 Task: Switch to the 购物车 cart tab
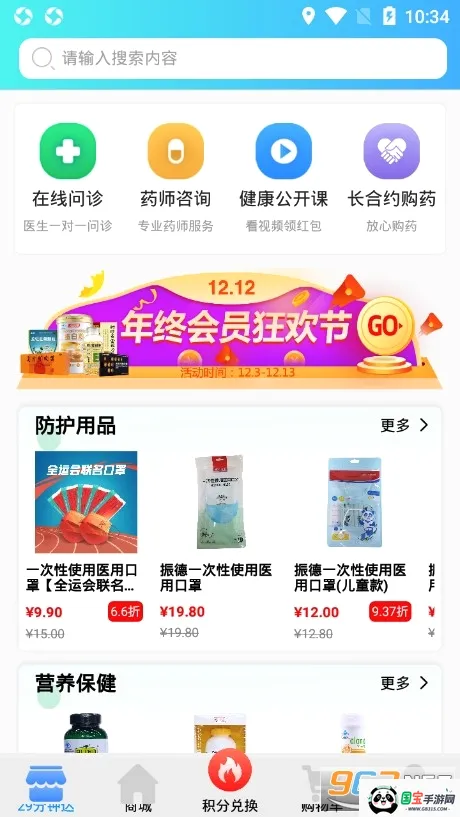click(324, 787)
